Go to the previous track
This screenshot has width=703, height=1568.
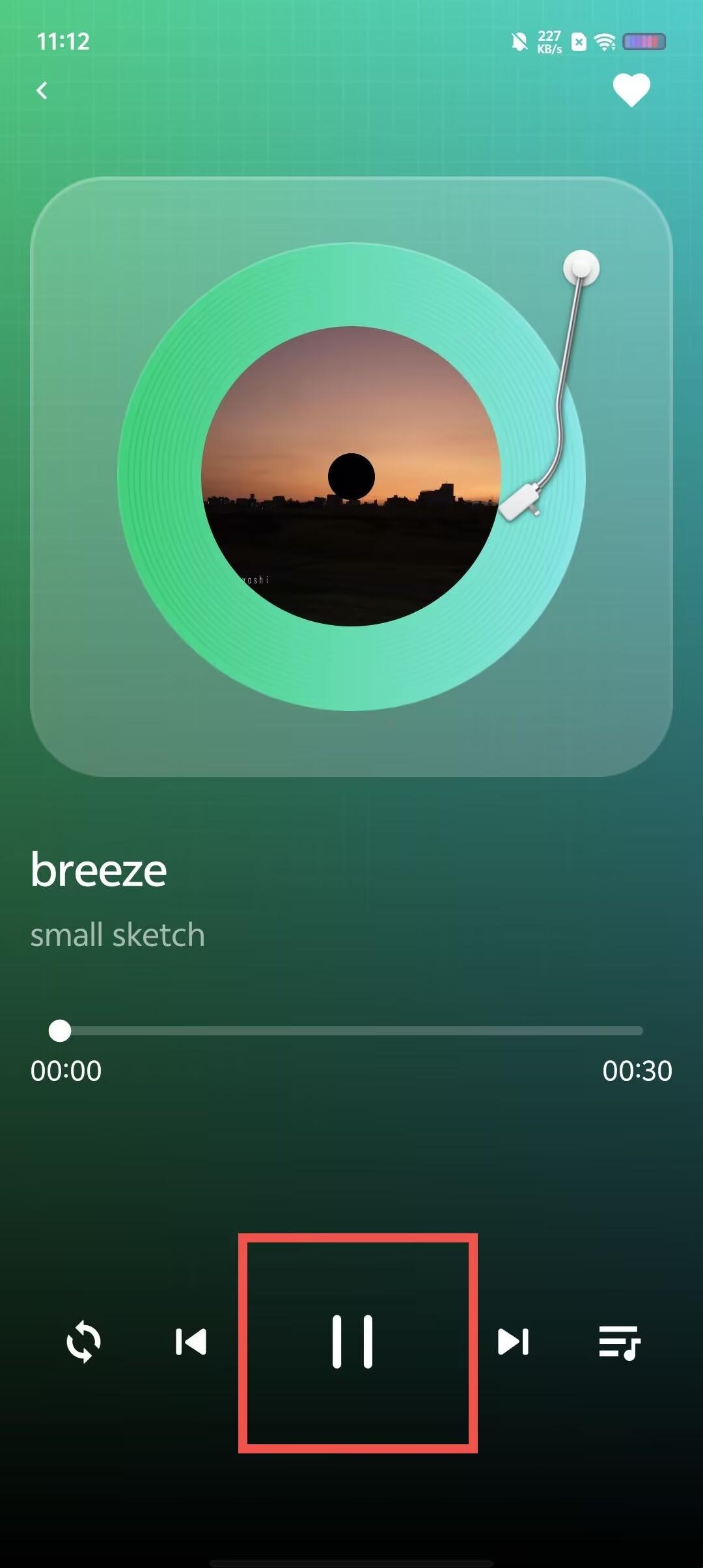[x=191, y=1342]
